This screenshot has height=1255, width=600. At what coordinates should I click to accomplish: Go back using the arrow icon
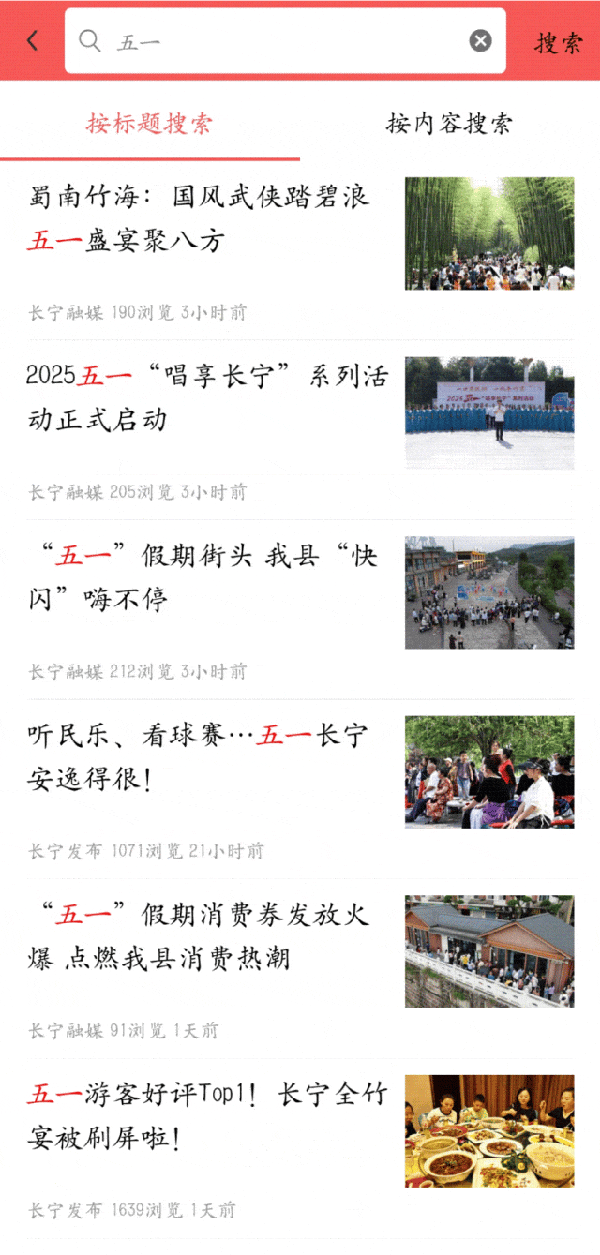point(33,41)
